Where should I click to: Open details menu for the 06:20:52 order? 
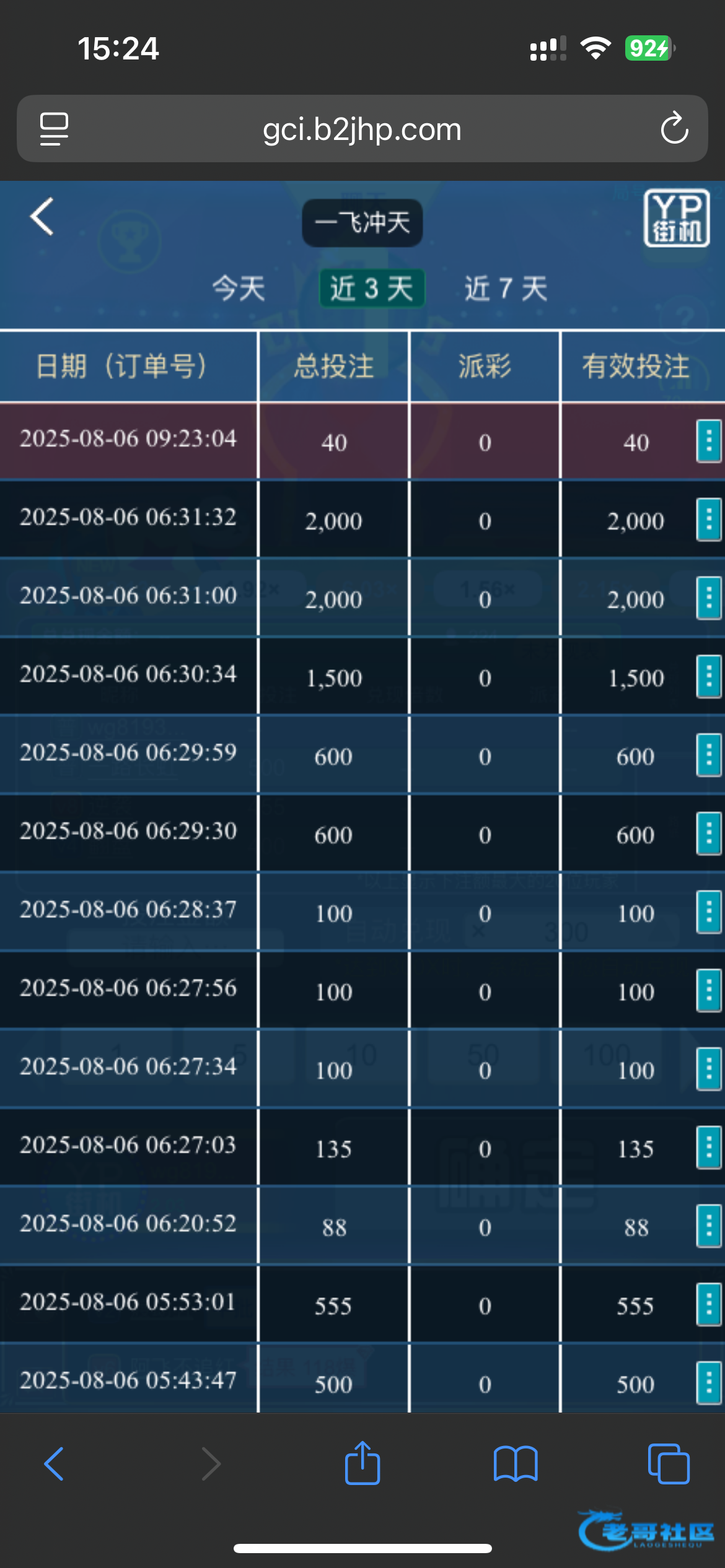tap(709, 1226)
